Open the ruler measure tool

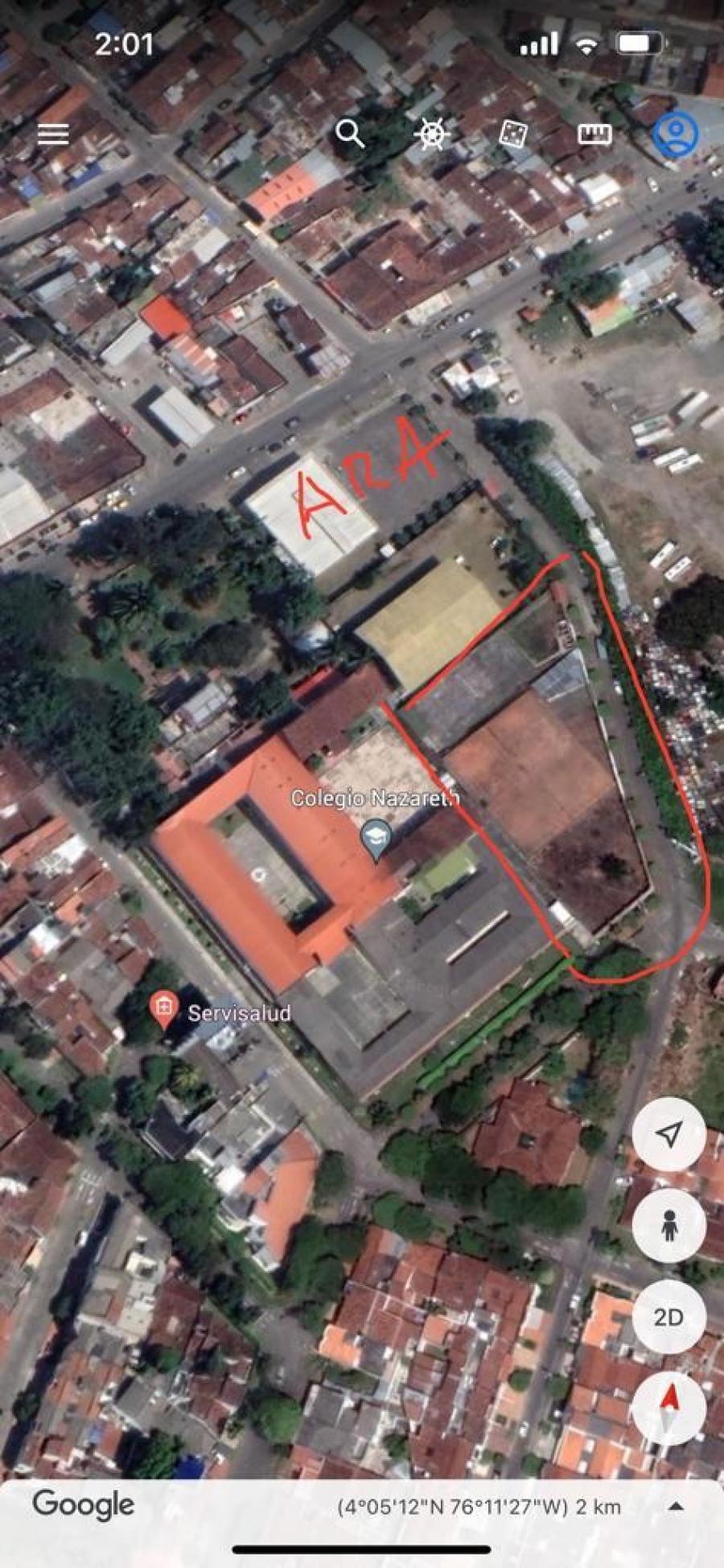pos(594,134)
